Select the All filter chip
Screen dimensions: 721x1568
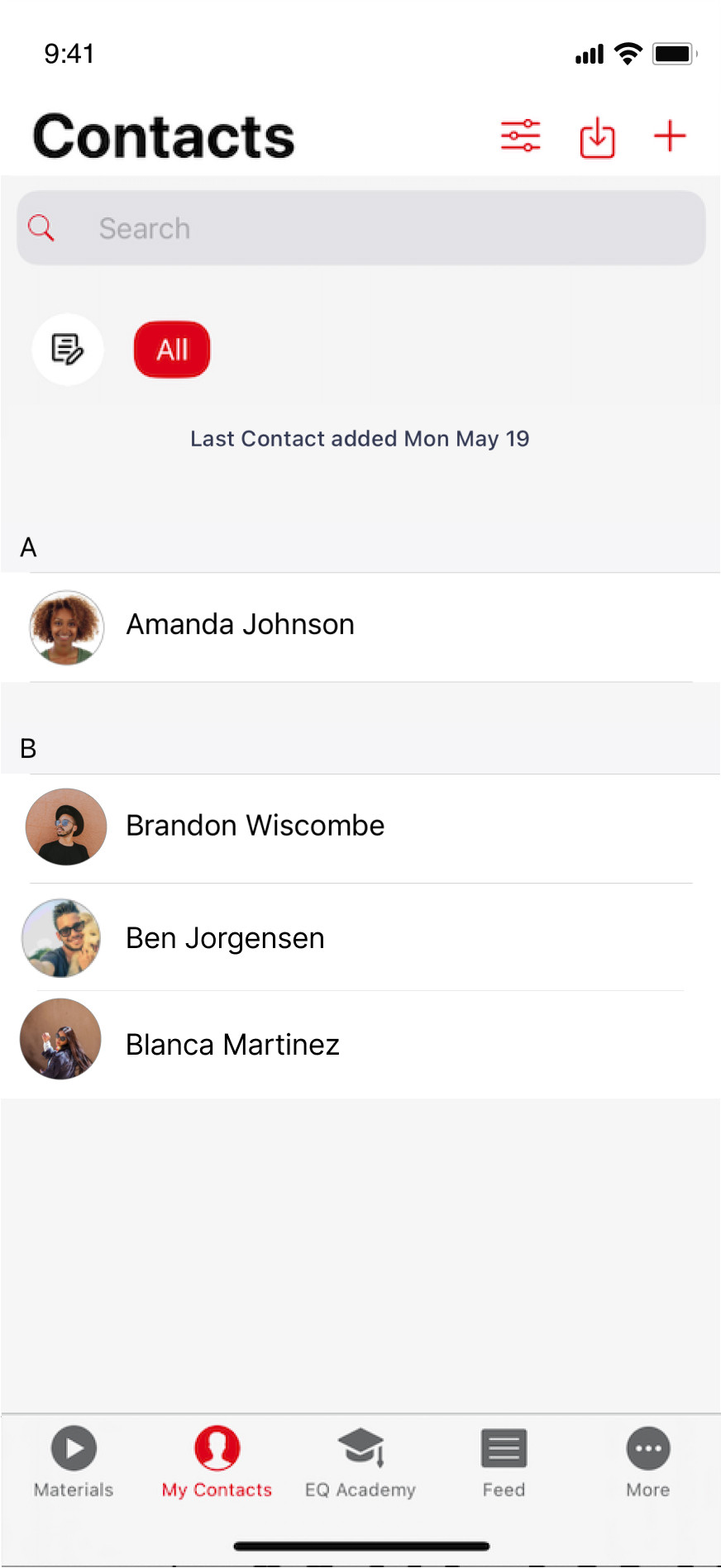(x=172, y=349)
